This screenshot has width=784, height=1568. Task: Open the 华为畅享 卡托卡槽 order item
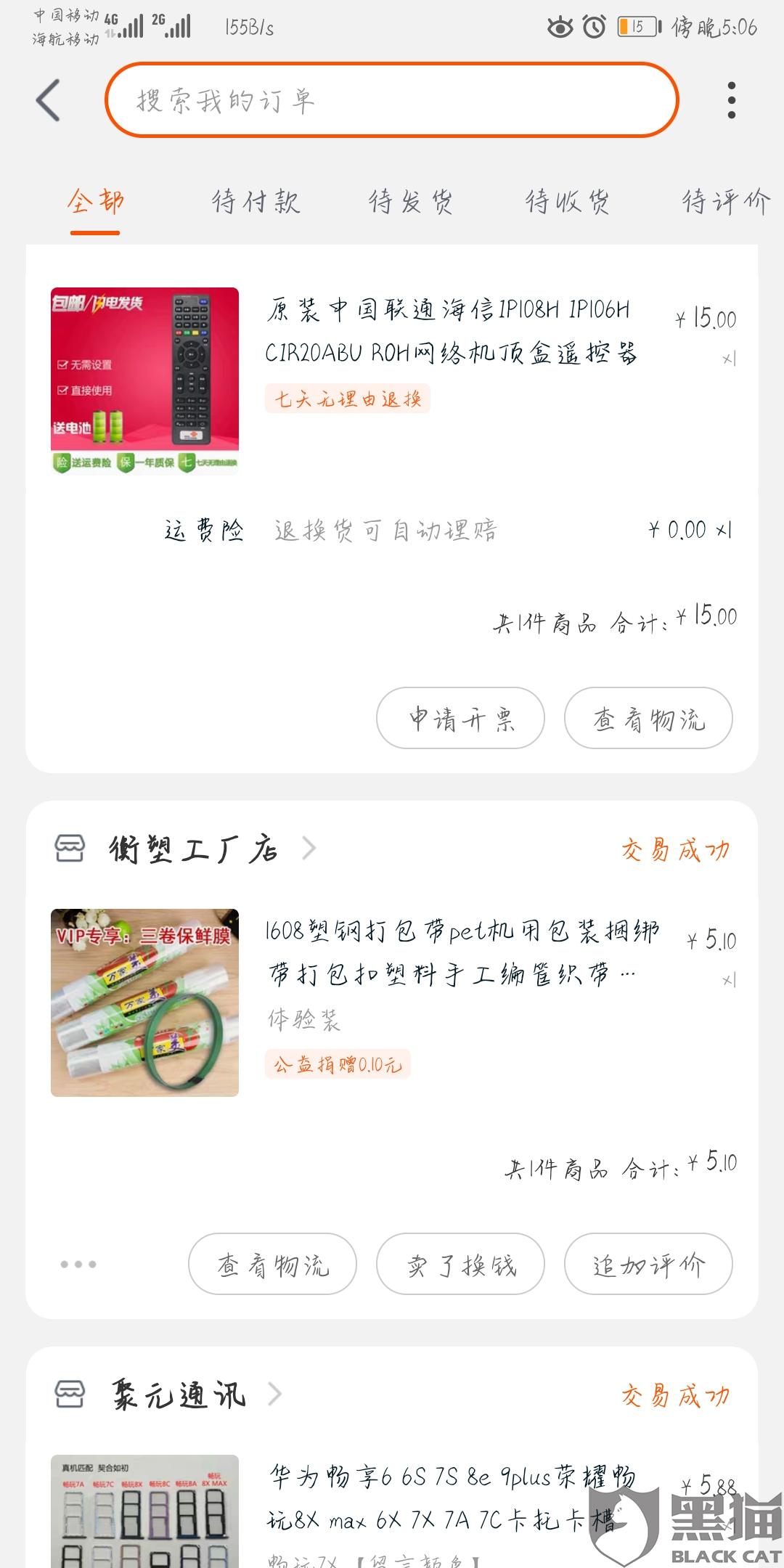tap(450, 1498)
